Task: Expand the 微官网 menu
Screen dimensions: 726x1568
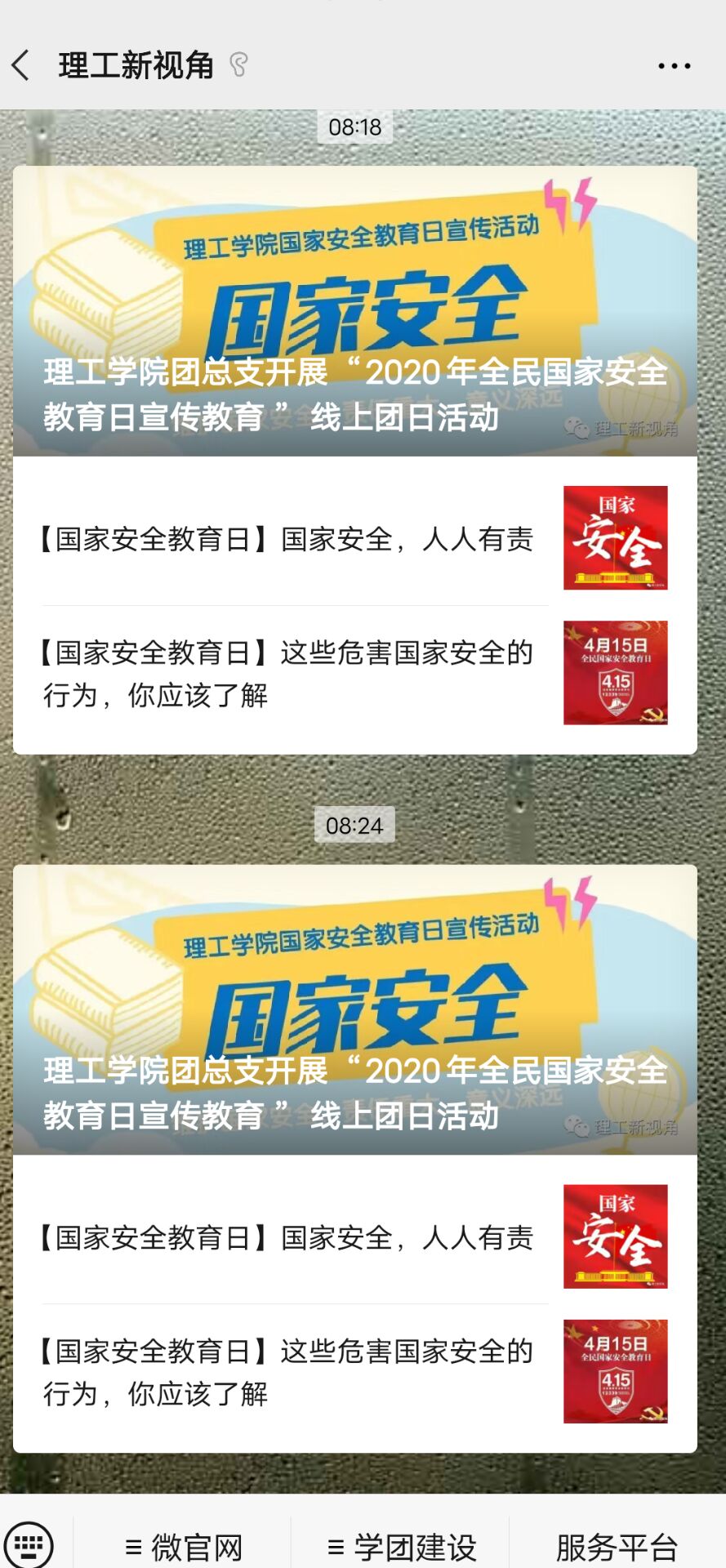Action: point(183,1547)
